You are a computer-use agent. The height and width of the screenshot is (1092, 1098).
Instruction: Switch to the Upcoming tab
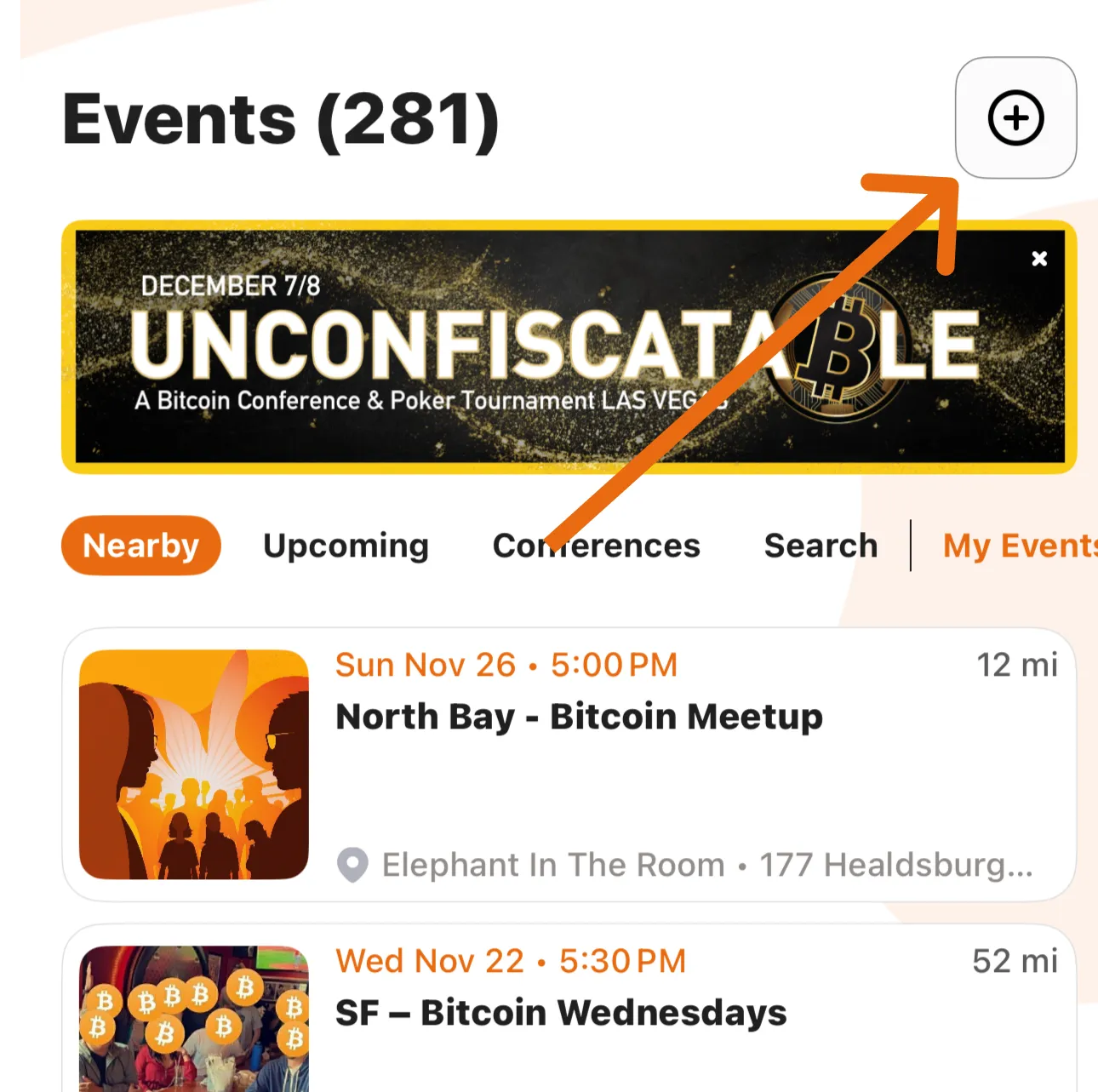click(x=346, y=546)
